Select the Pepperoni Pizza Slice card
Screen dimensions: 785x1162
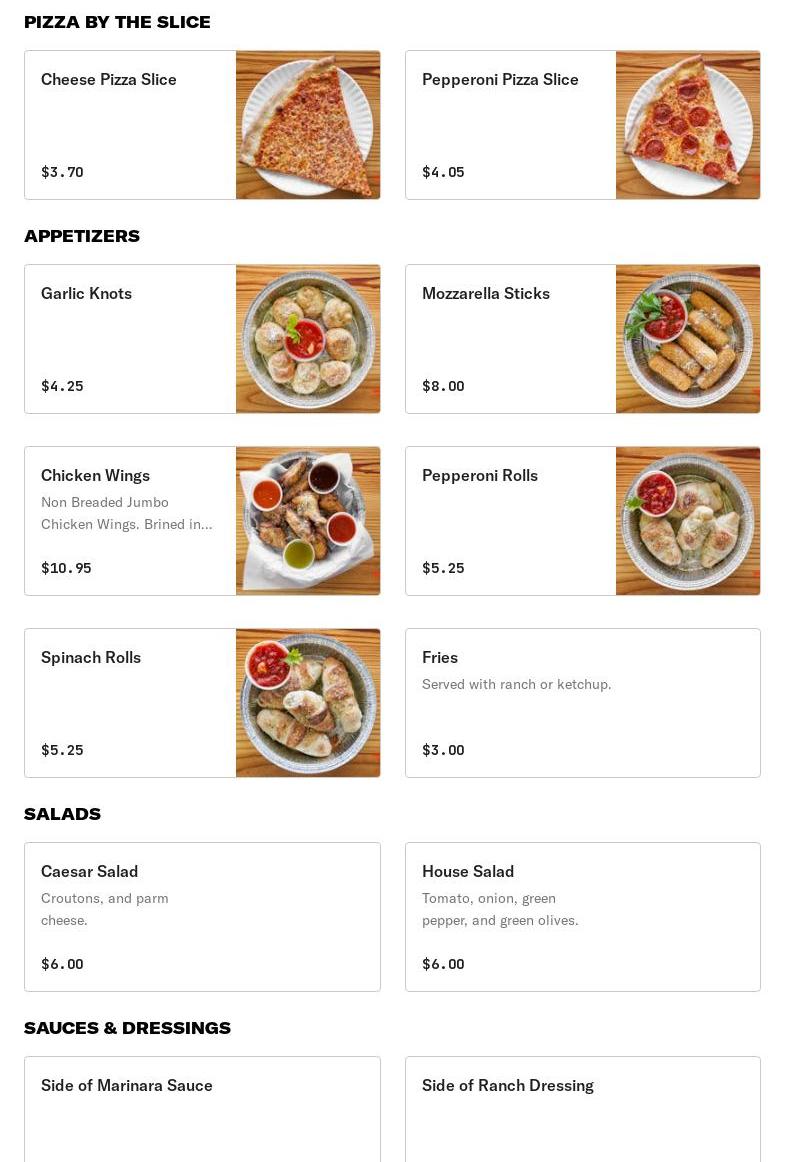click(582, 125)
